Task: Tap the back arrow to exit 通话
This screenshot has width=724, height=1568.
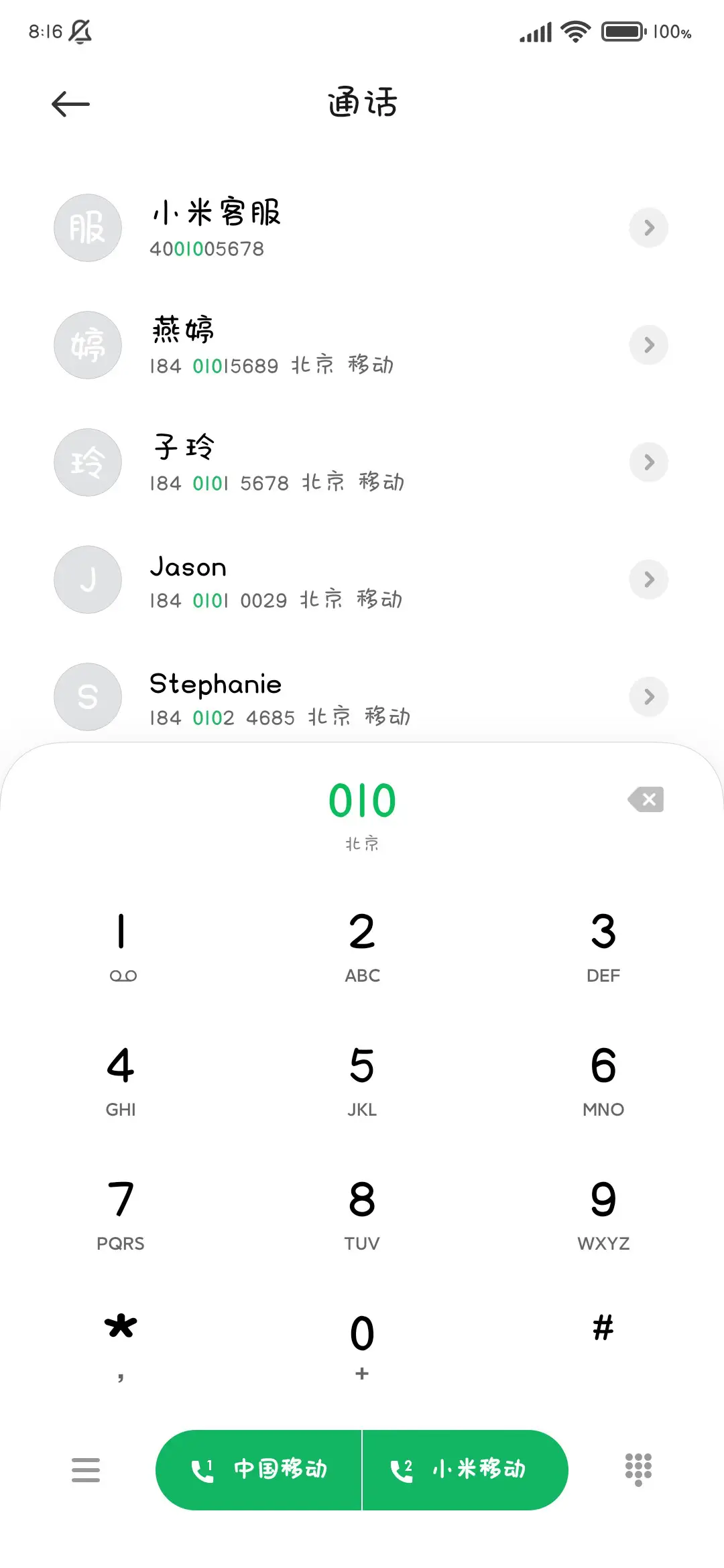Action: coord(70,103)
